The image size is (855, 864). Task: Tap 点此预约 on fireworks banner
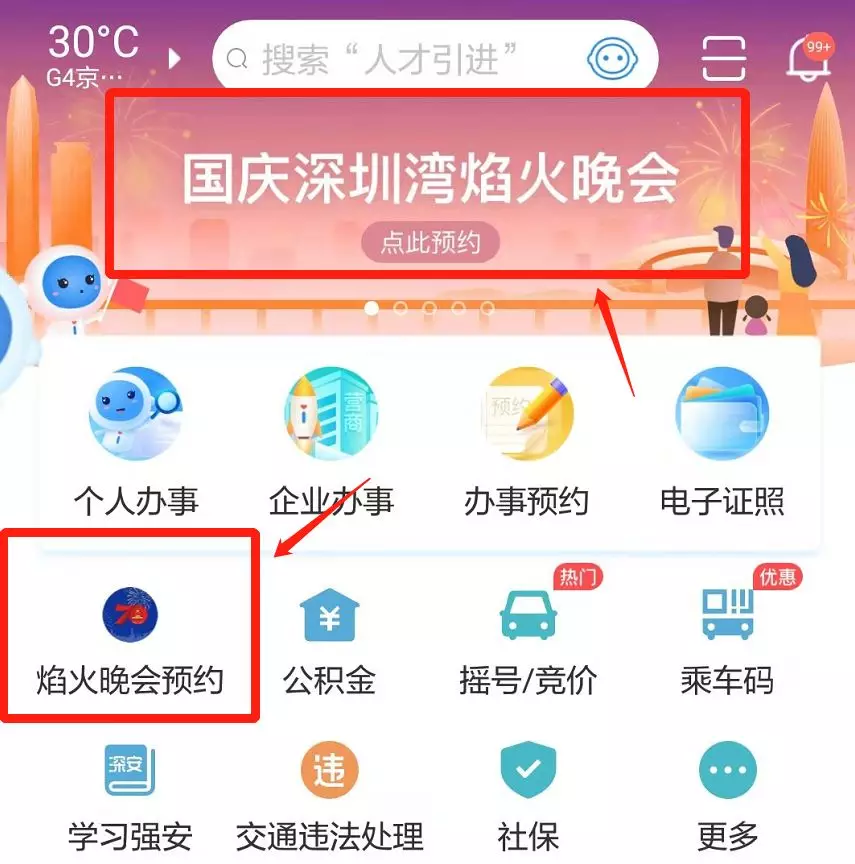(430, 243)
